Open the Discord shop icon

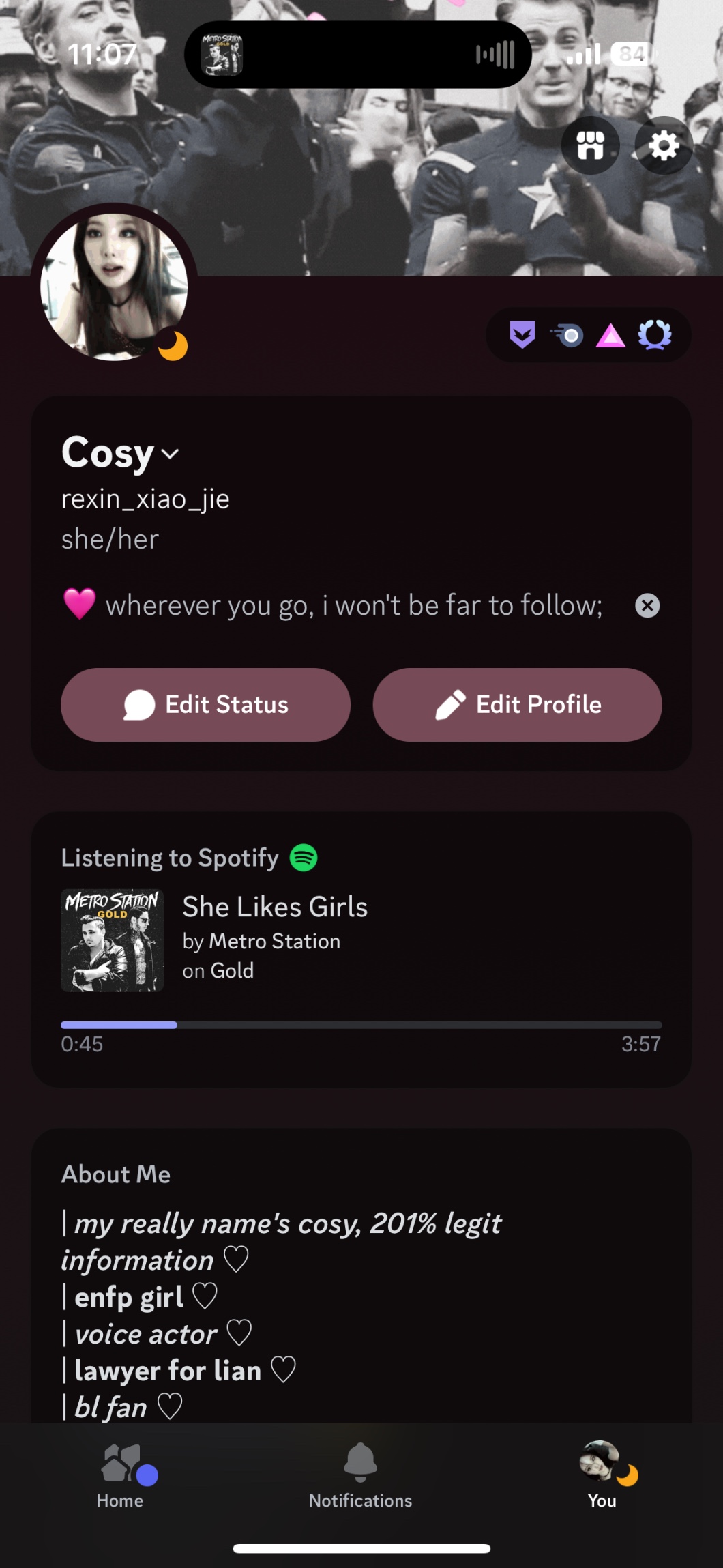(x=591, y=145)
